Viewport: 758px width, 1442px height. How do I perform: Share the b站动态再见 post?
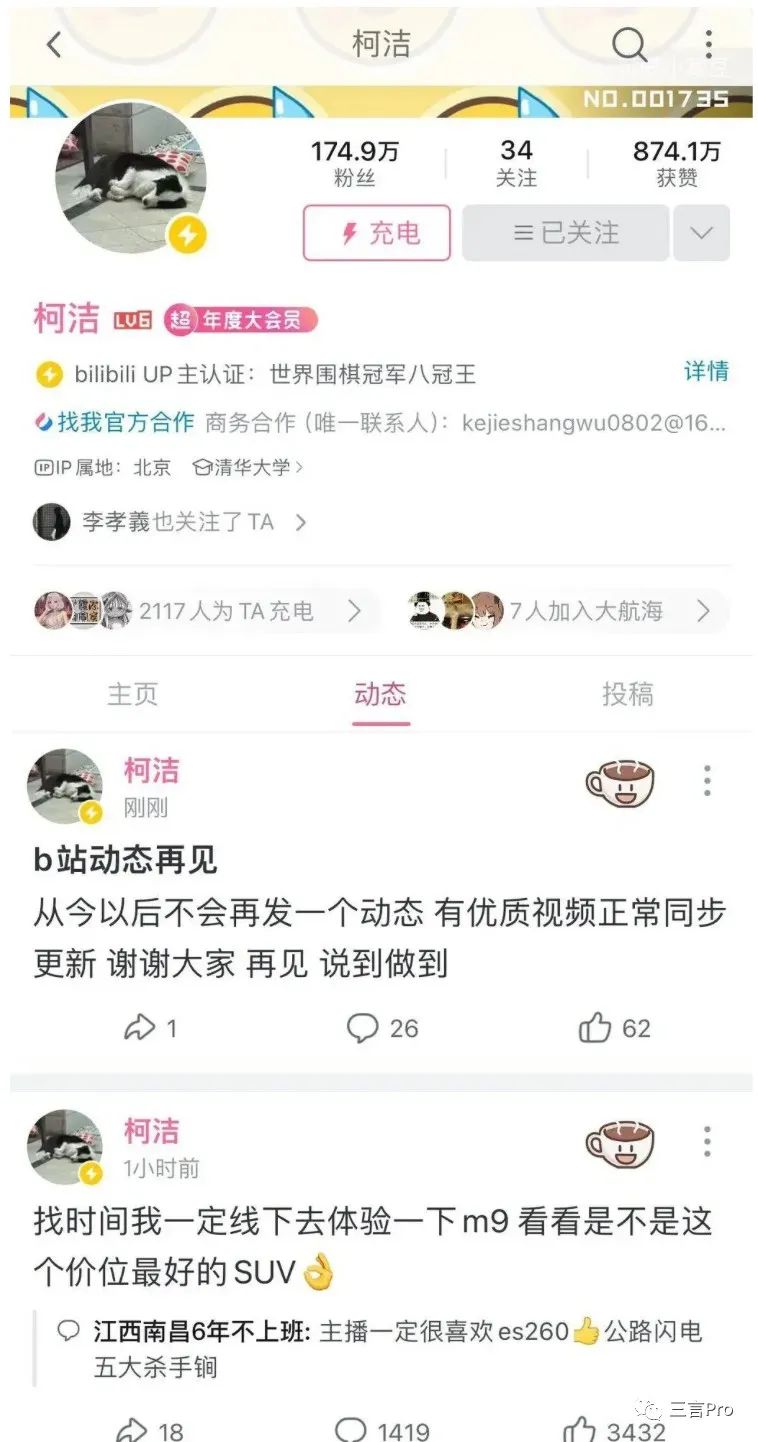(149, 1028)
